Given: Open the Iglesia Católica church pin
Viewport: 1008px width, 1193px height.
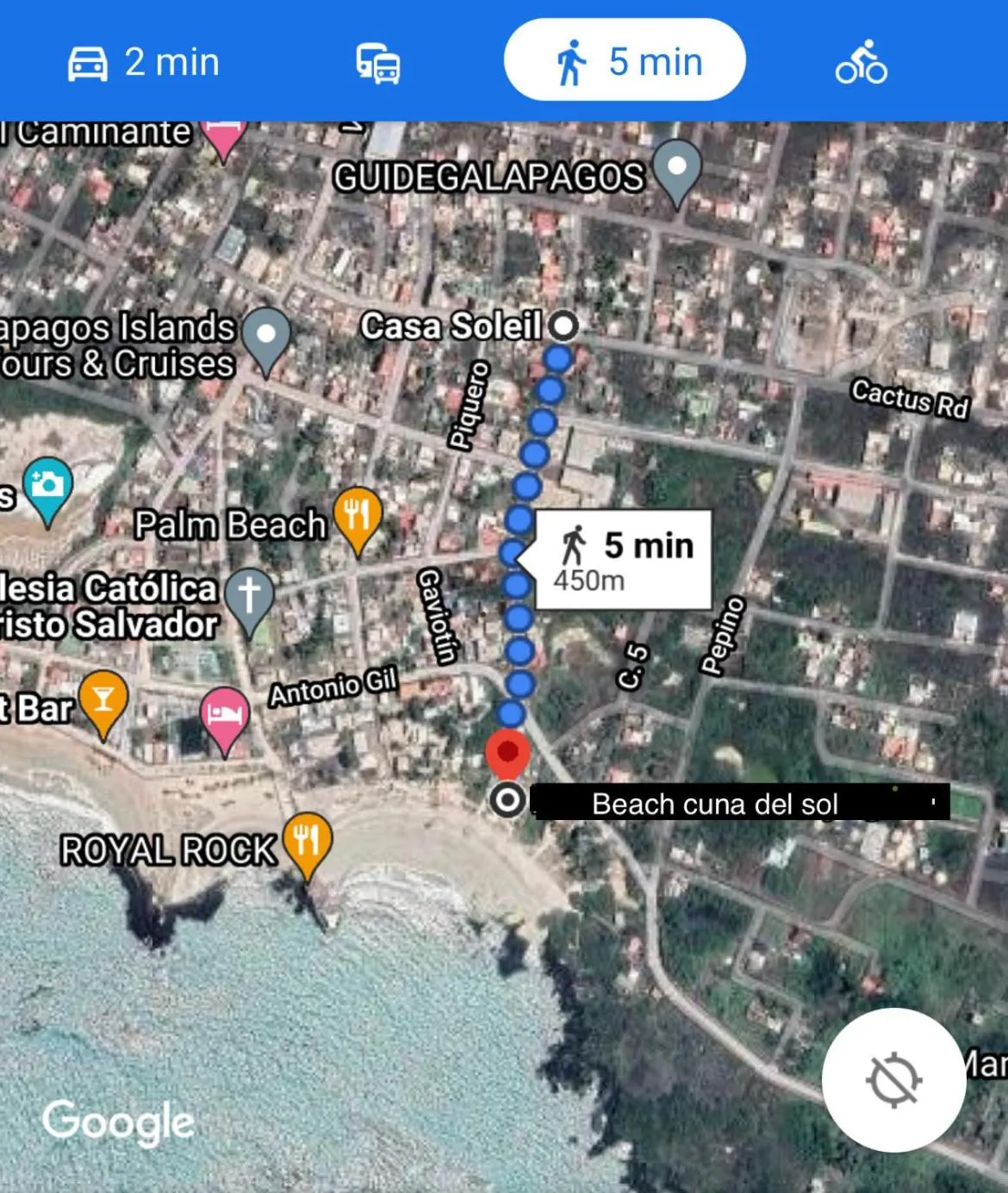Looking at the screenshot, I should click(249, 596).
